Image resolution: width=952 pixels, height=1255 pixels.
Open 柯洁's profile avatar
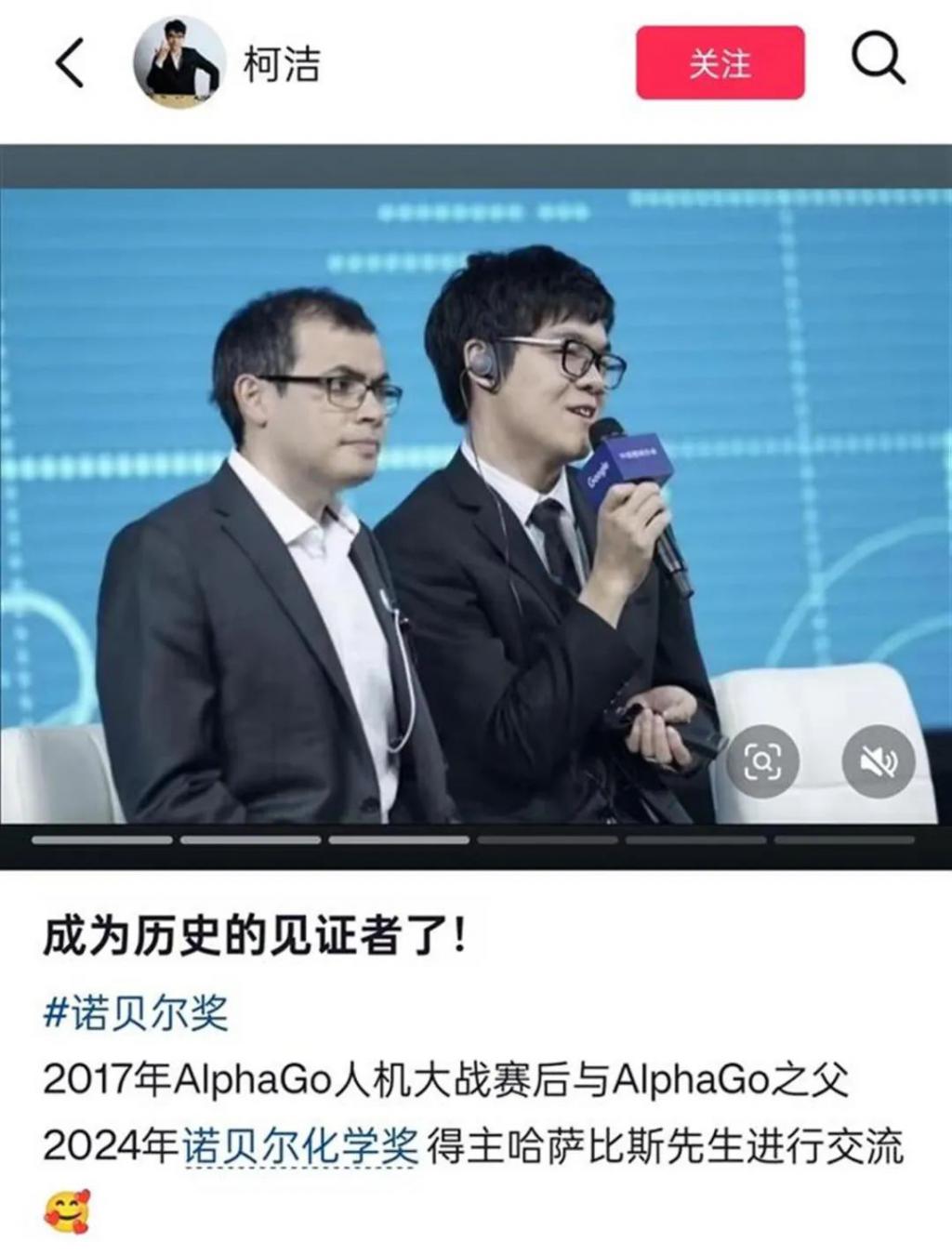click(178, 62)
